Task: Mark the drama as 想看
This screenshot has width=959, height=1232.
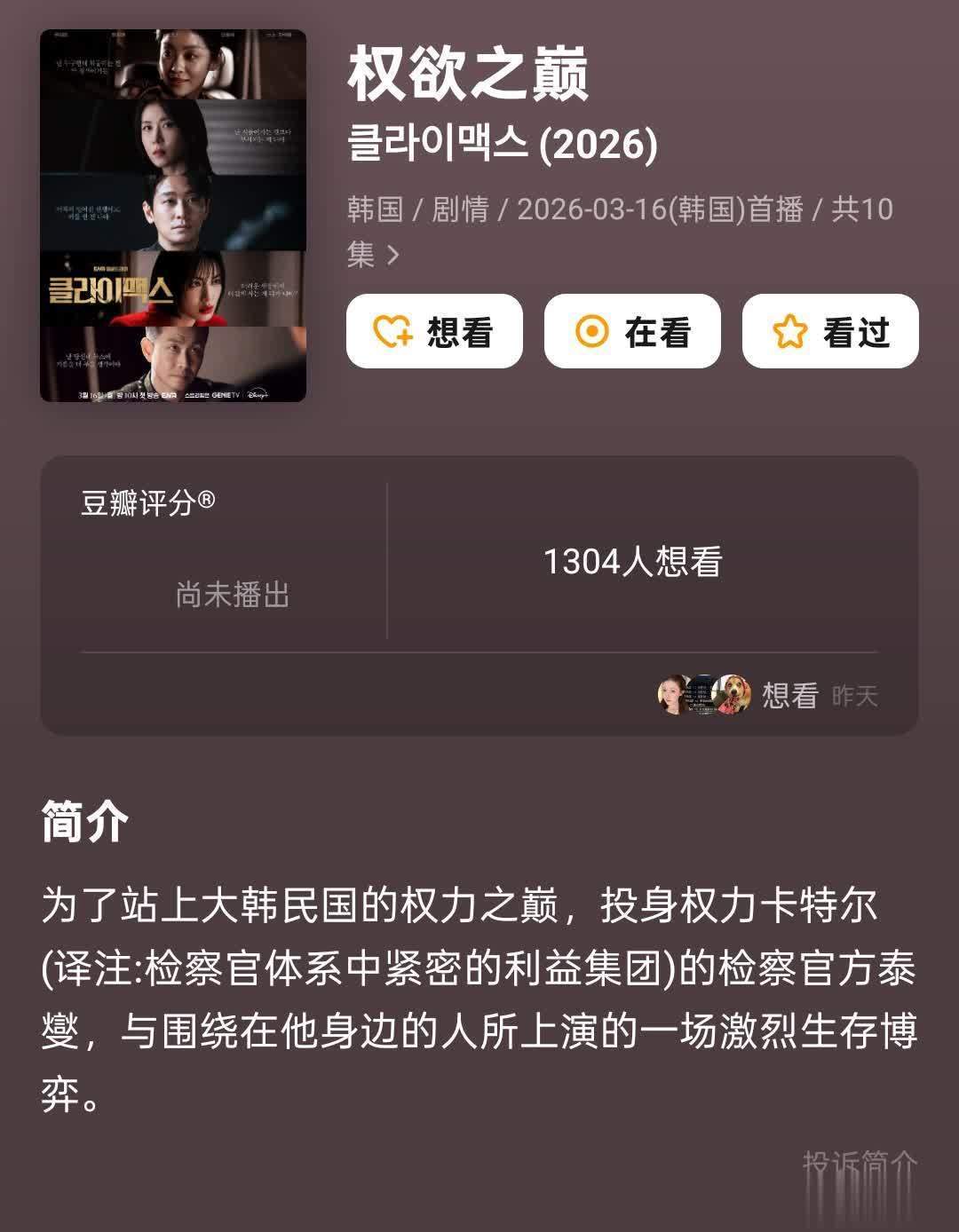Action: (434, 332)
